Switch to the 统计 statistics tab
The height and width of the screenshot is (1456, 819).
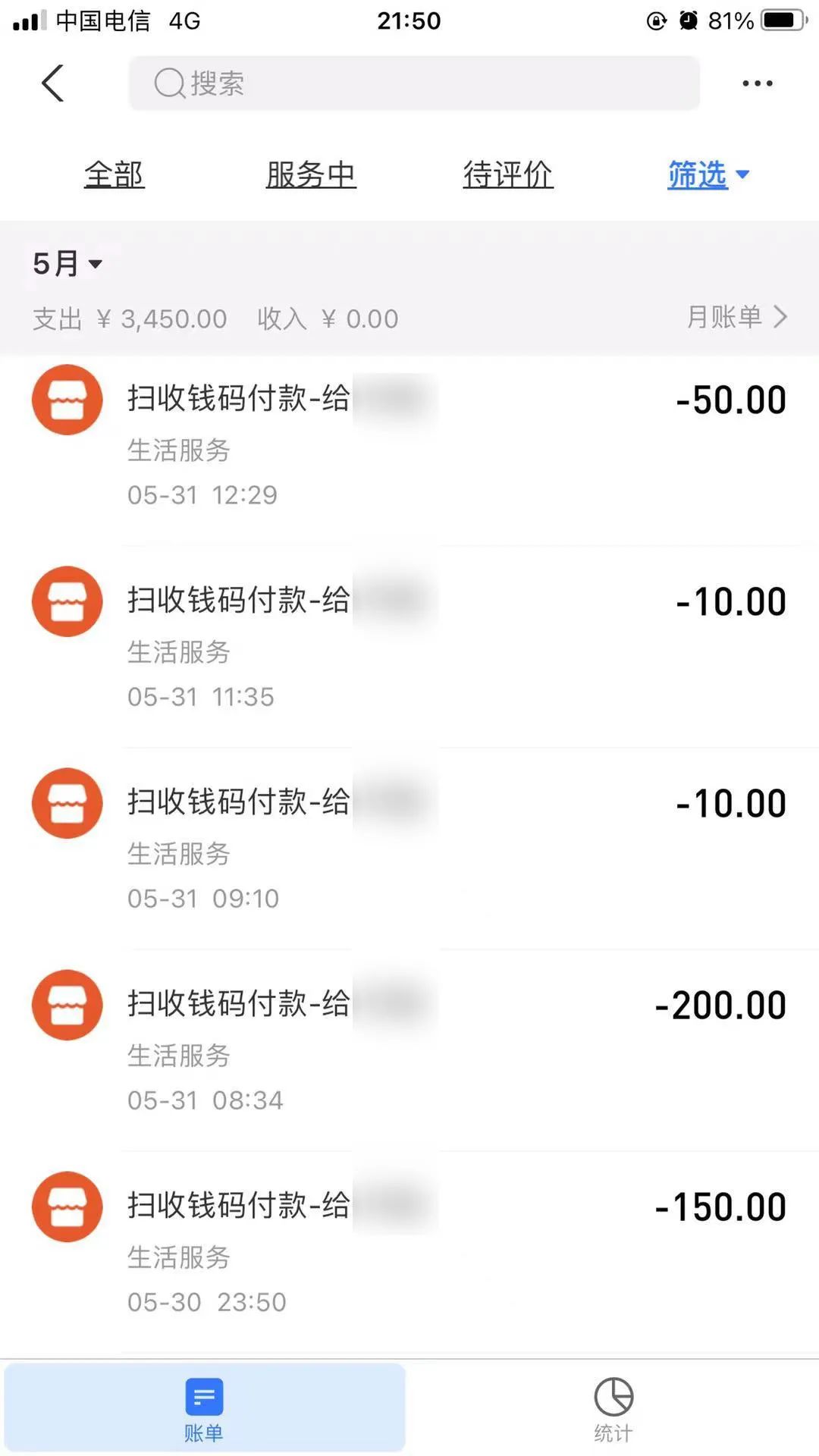click(613, 1408)
